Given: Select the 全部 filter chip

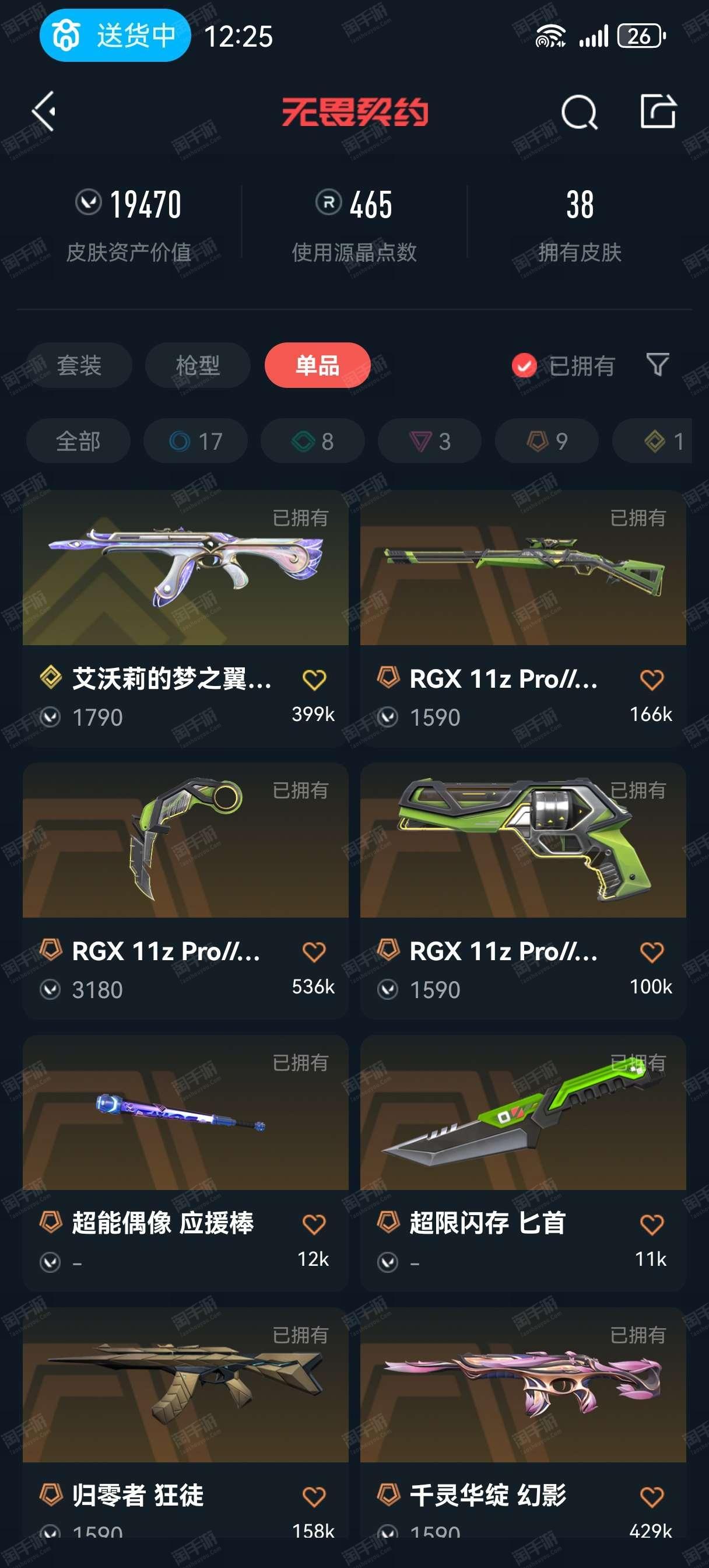Looking at the screenshot, I should pyautogui.click(x=79, y=440).
